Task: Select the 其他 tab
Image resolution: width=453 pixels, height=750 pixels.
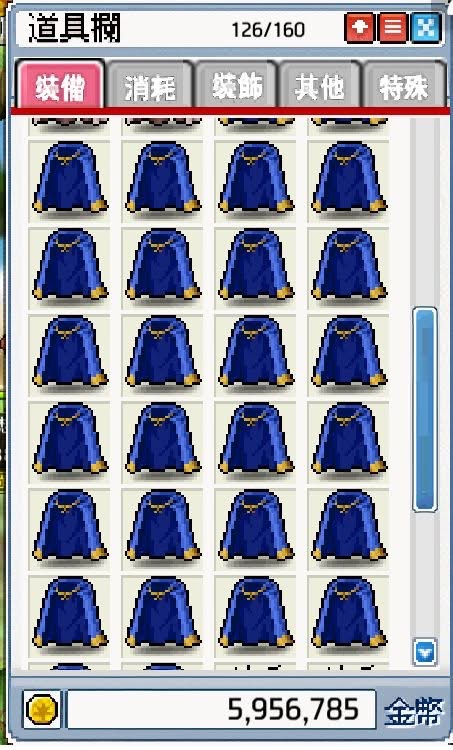Action: click(320, 86)
